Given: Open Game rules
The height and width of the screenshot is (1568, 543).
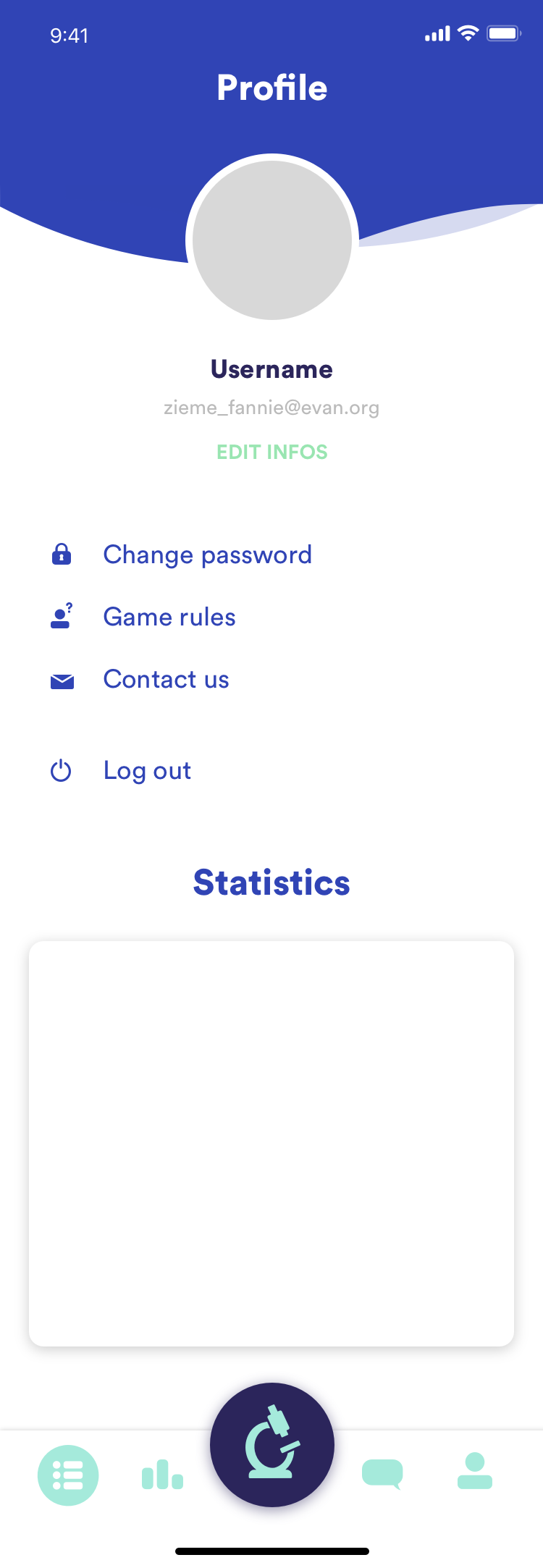Looking at the screenshot, I should [169, 617].
